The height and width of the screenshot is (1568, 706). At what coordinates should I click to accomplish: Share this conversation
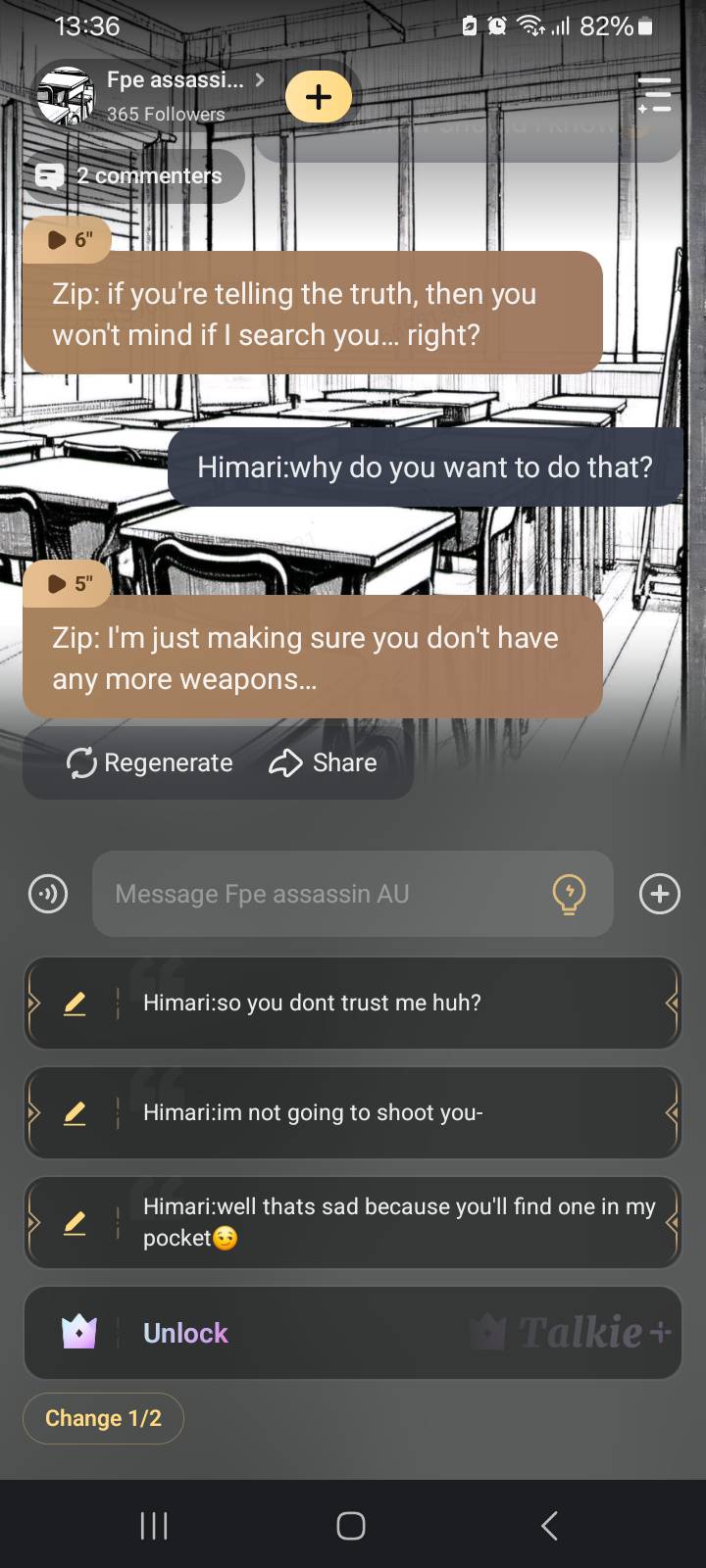(x=324, y=762)
